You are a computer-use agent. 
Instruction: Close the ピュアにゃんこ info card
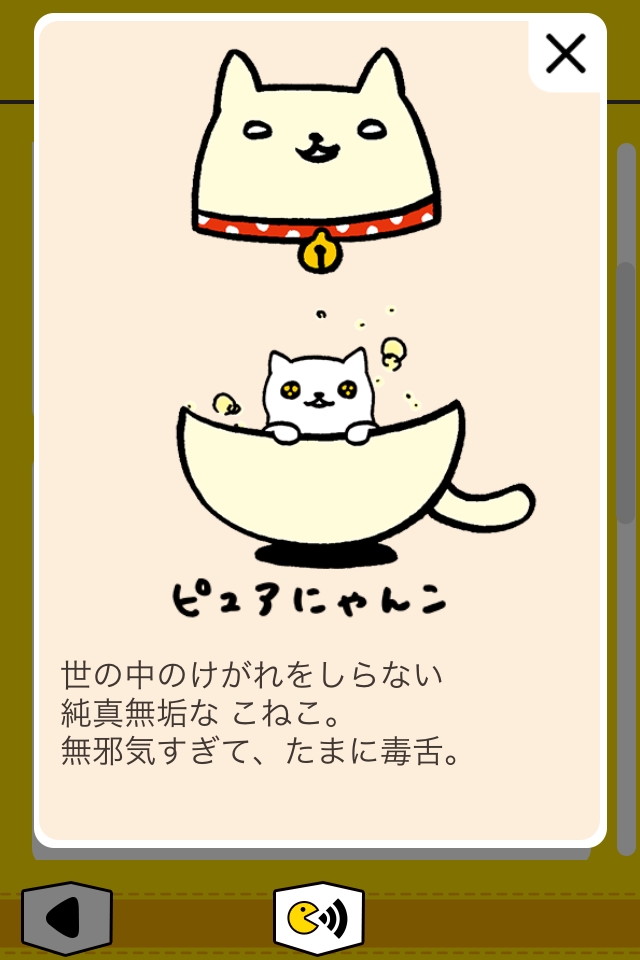[566, 54]
